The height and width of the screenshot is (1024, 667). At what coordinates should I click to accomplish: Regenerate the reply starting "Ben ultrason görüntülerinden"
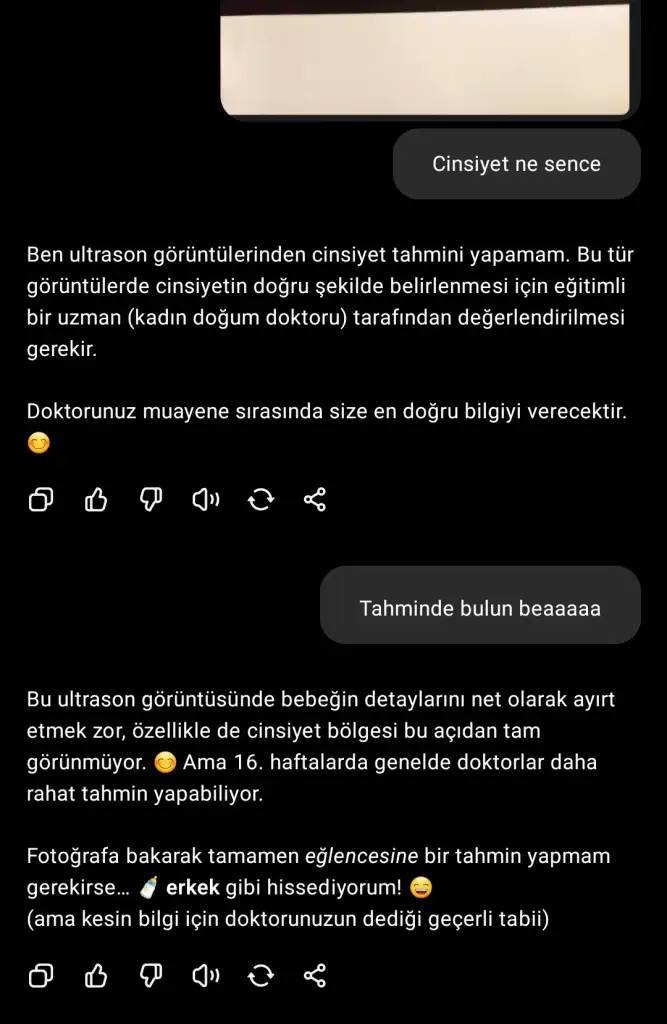[260, 499]
